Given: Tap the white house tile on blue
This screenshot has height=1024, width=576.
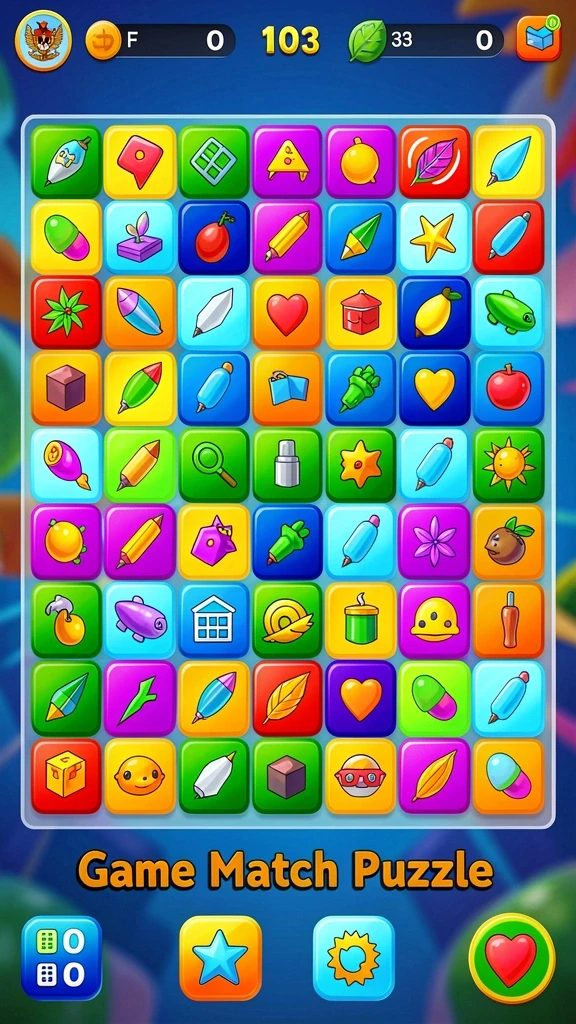Looking at the screenshot, I should pos(214,620).
